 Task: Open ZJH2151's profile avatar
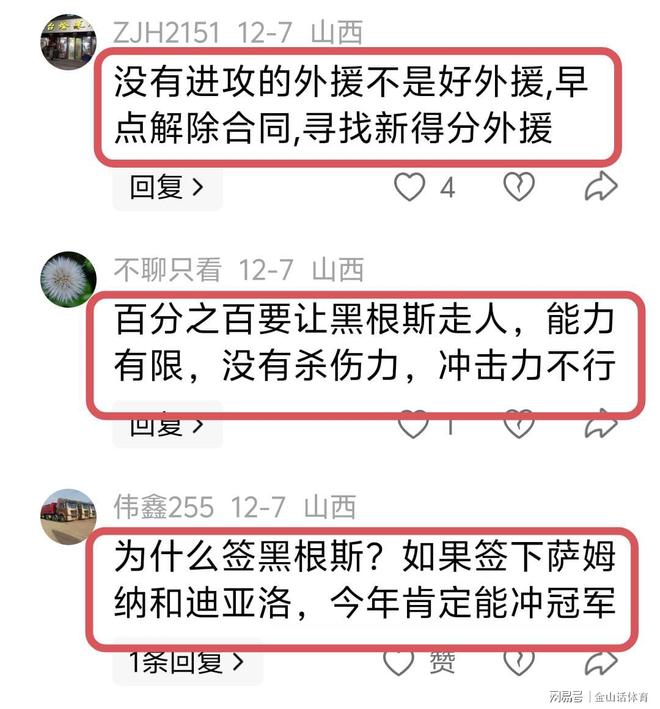(x=68, y=43)
